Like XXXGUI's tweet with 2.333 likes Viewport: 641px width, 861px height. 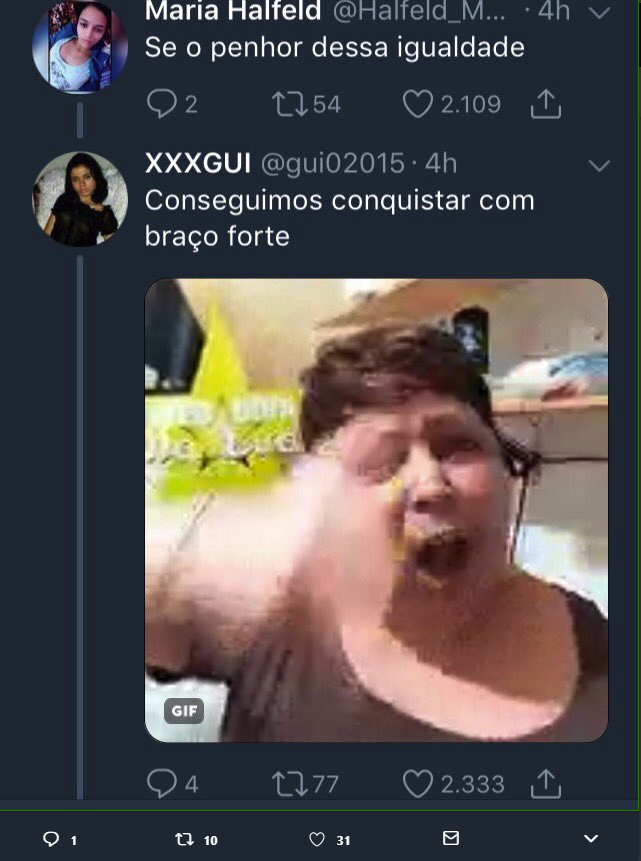point(417,783)
